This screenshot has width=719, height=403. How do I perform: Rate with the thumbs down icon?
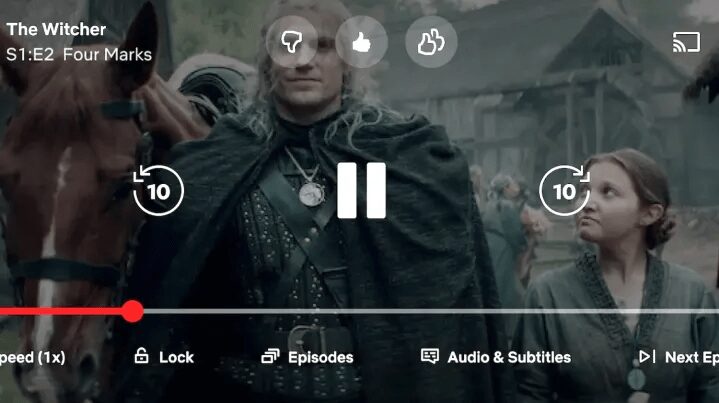(292, 42)
